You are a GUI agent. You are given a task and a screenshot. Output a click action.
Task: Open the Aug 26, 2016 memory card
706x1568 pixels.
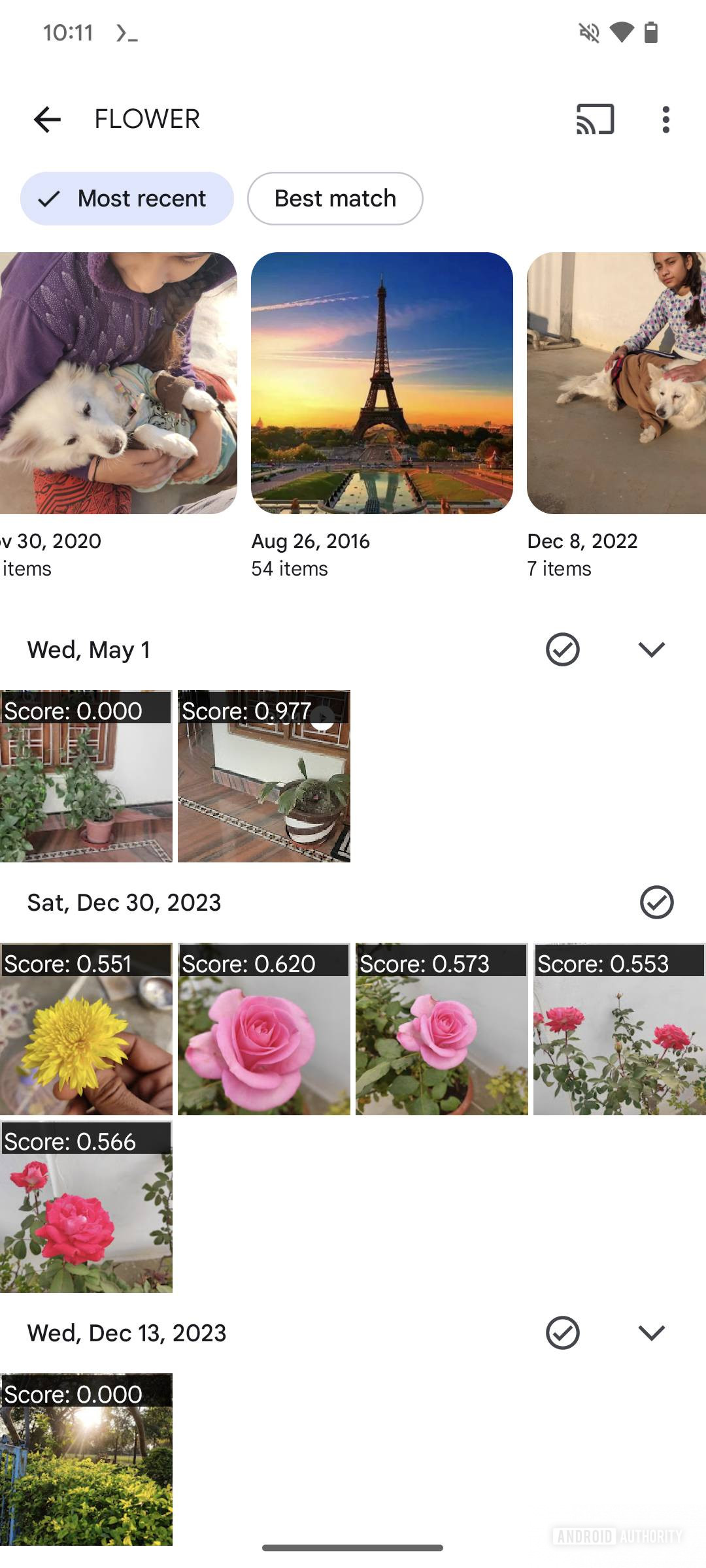point(382,384)
